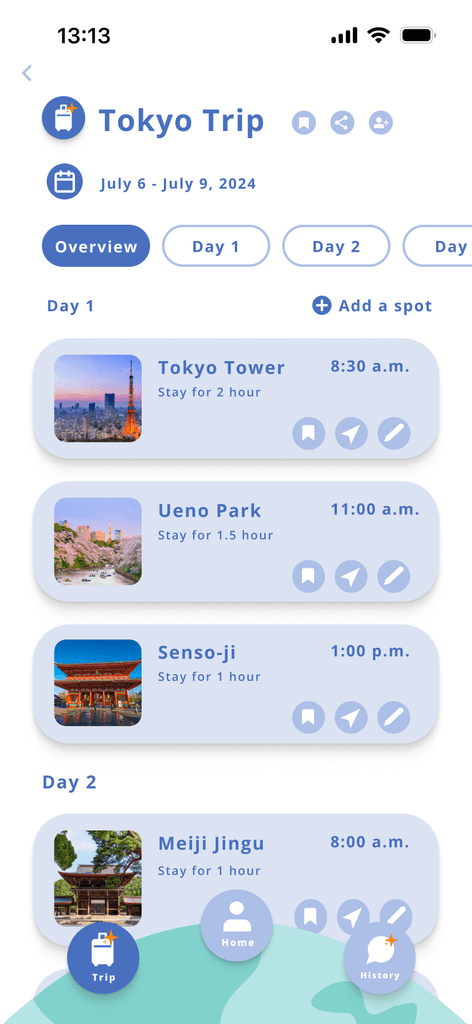Bookmark Senso-ji
This screenshot has height=1024, width=472.
[x=309, y=718]
